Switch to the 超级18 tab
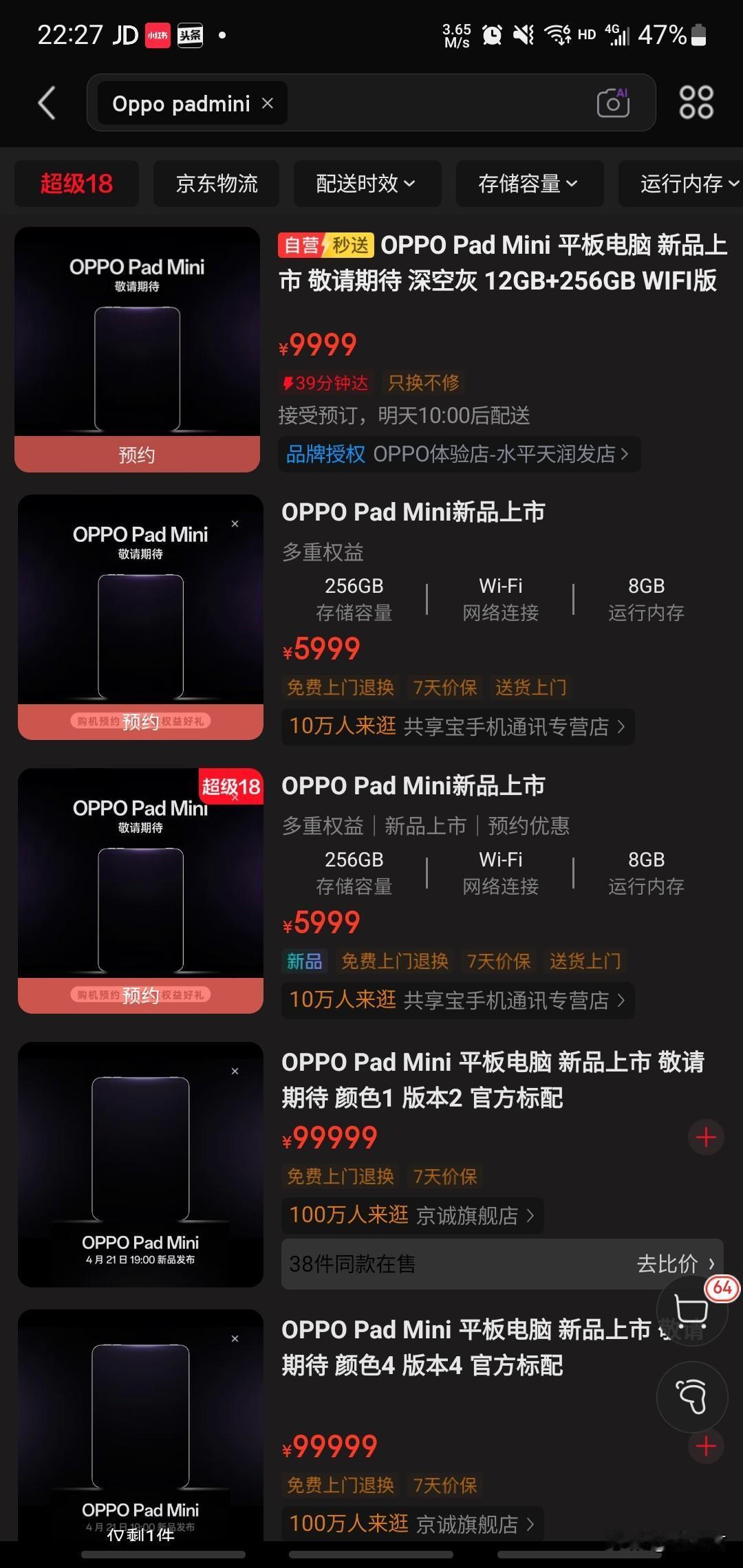743x1568 pixels. pyautogui.click(x=76, y=184)
